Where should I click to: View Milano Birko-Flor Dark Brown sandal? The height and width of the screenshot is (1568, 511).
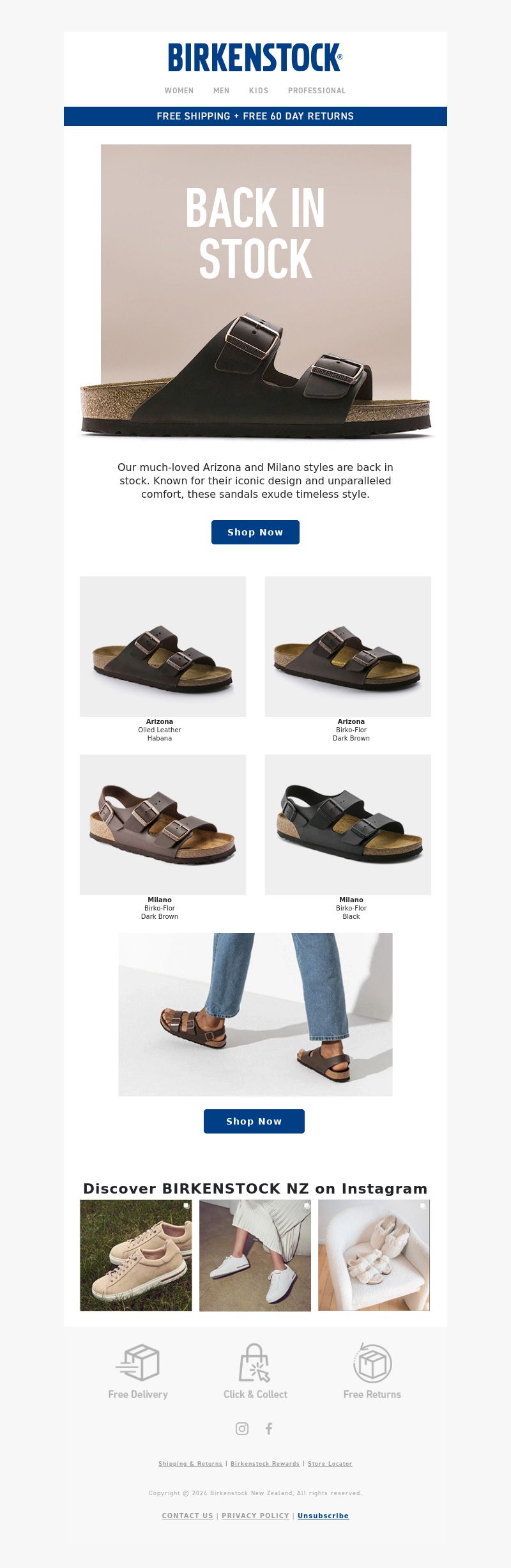point(163,825)
